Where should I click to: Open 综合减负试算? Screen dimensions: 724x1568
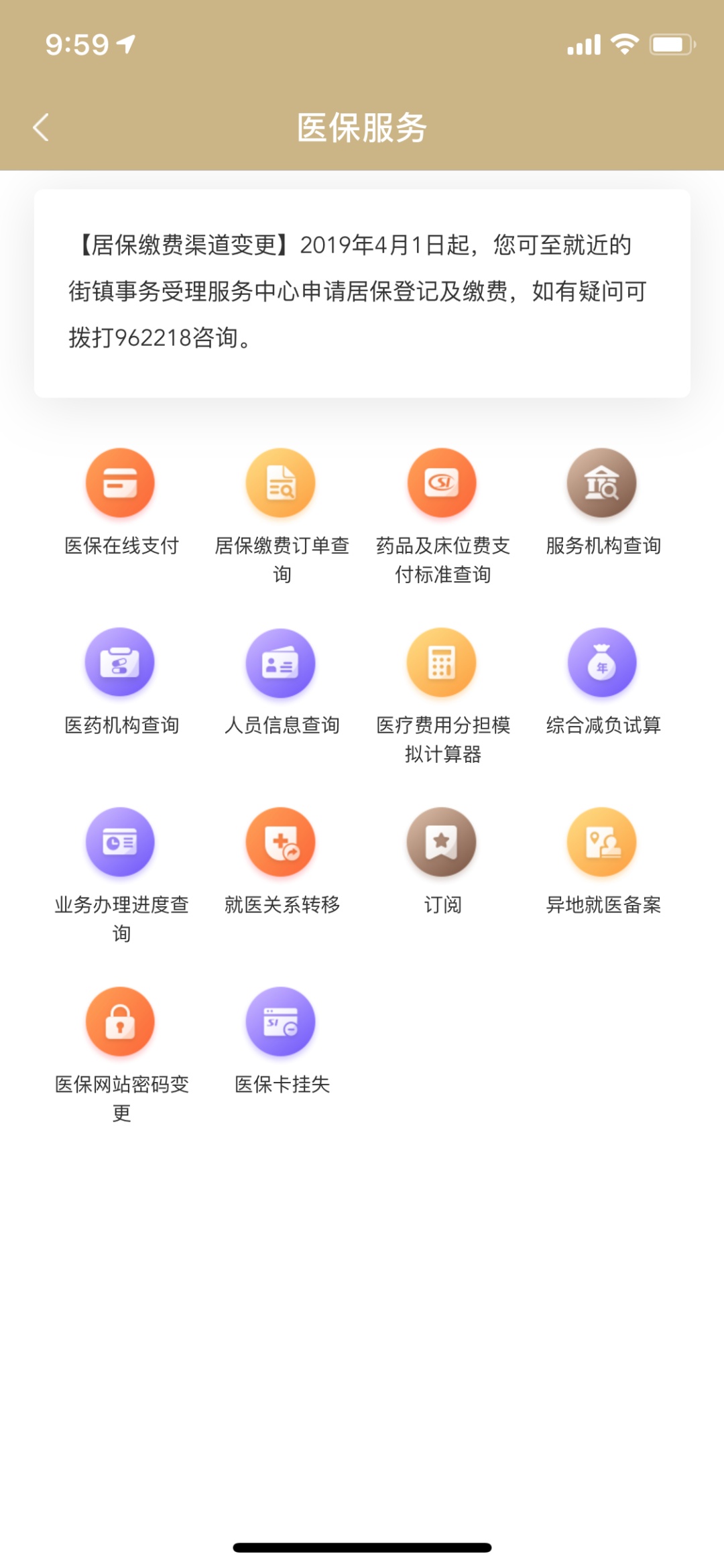click(x=602, y=663)
